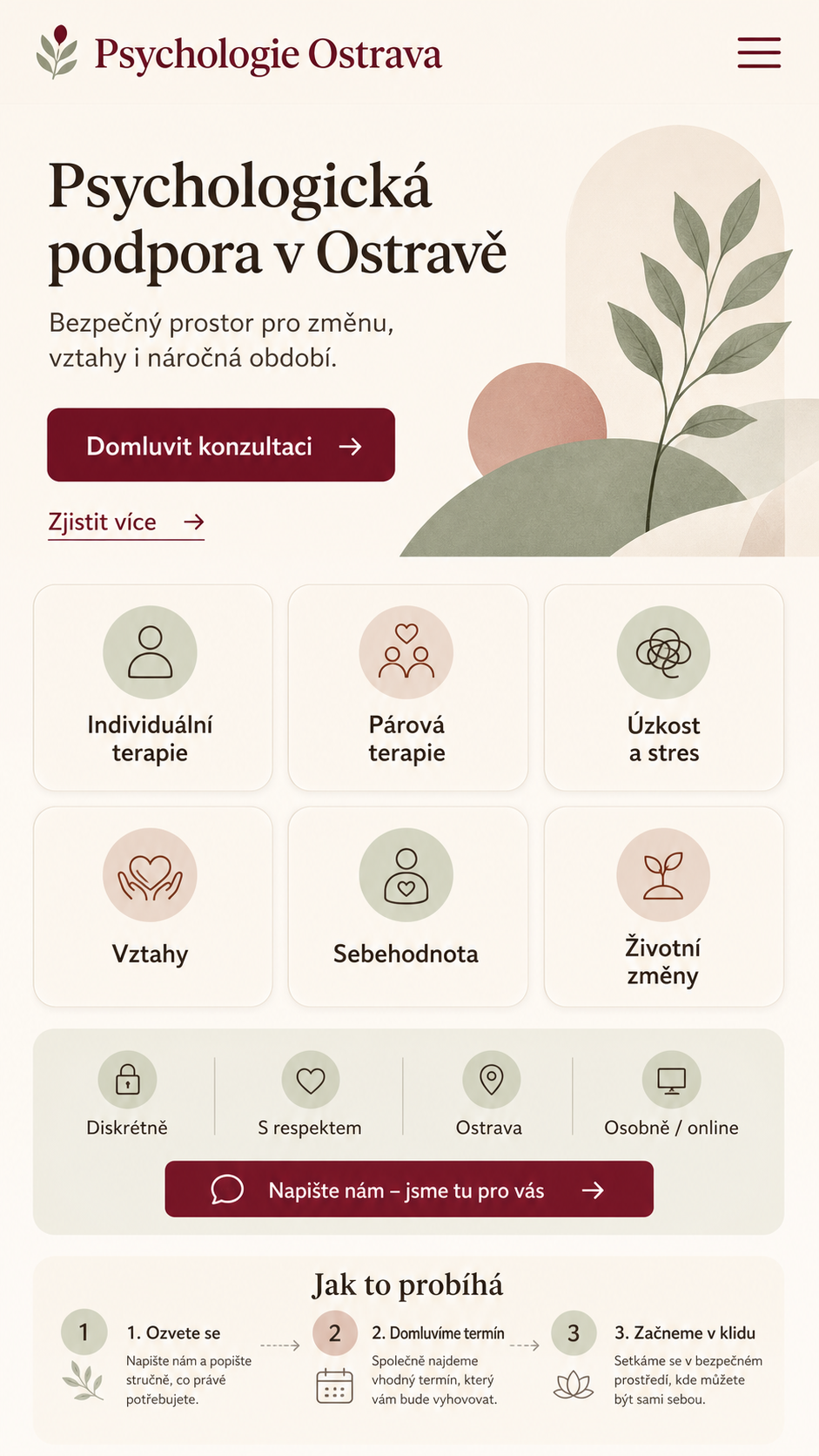This screenshot has width=819, height=1456.
Task: Open the hamburger menu
Action: coord(759,52)
